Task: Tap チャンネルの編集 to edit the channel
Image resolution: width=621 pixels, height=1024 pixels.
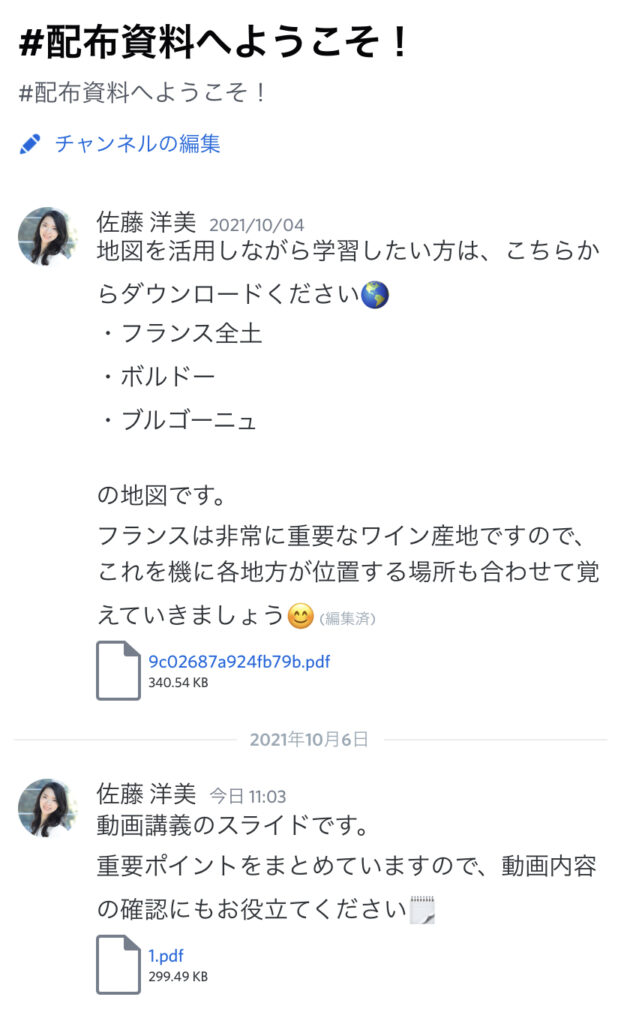Action: [137, 144]
